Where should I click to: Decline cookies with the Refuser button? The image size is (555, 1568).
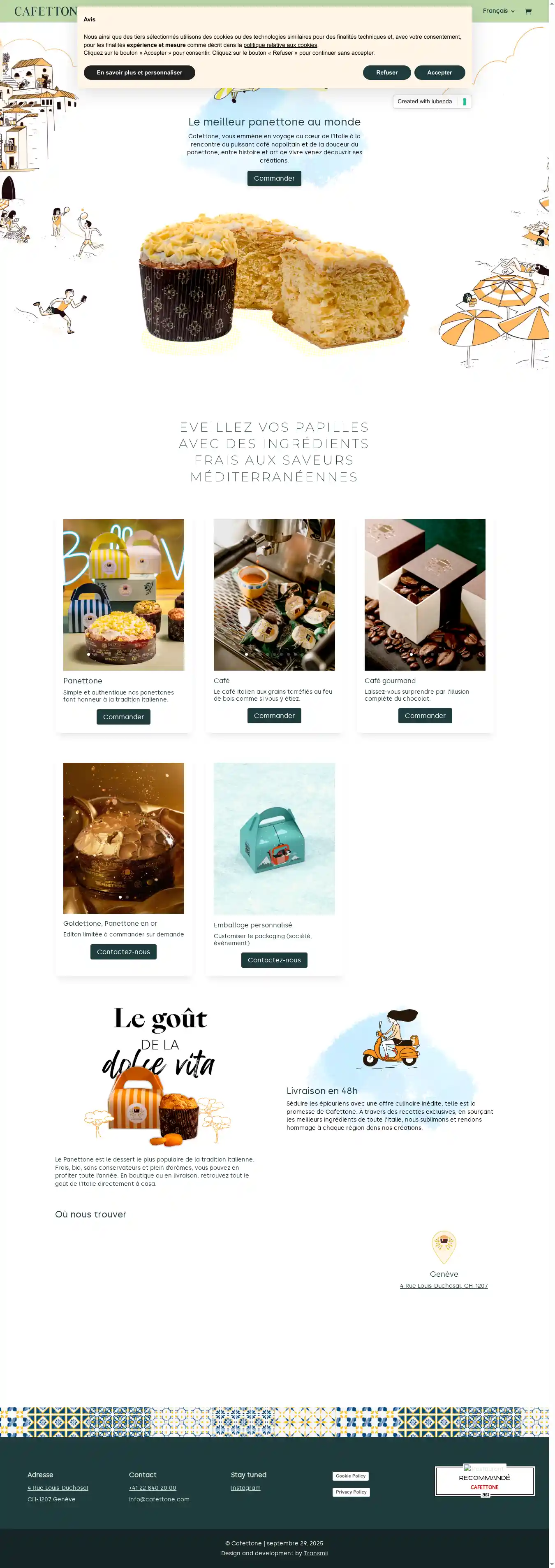pyautogui.click(x=386, y=72)
